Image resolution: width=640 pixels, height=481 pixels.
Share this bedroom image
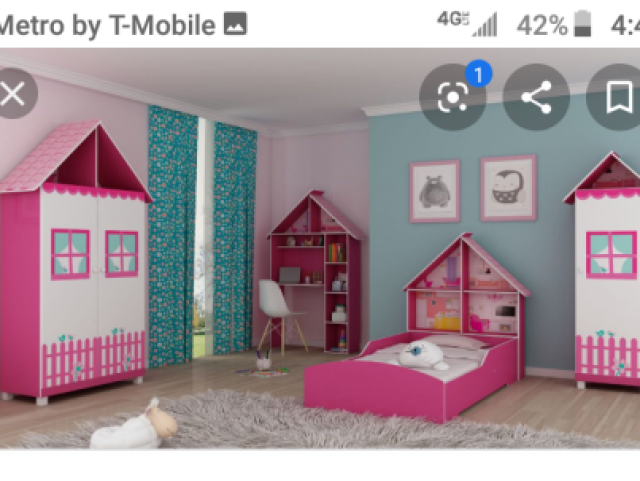tap(537, 97)
